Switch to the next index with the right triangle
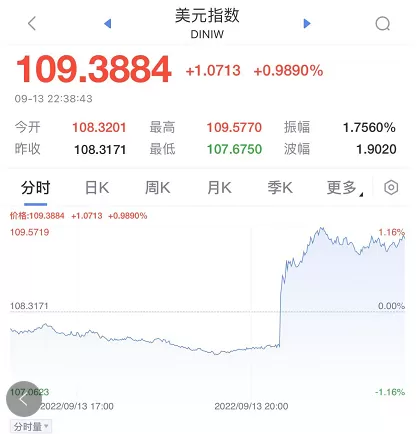417x434 pixels. pyautogui.click(x=307, y=24)
